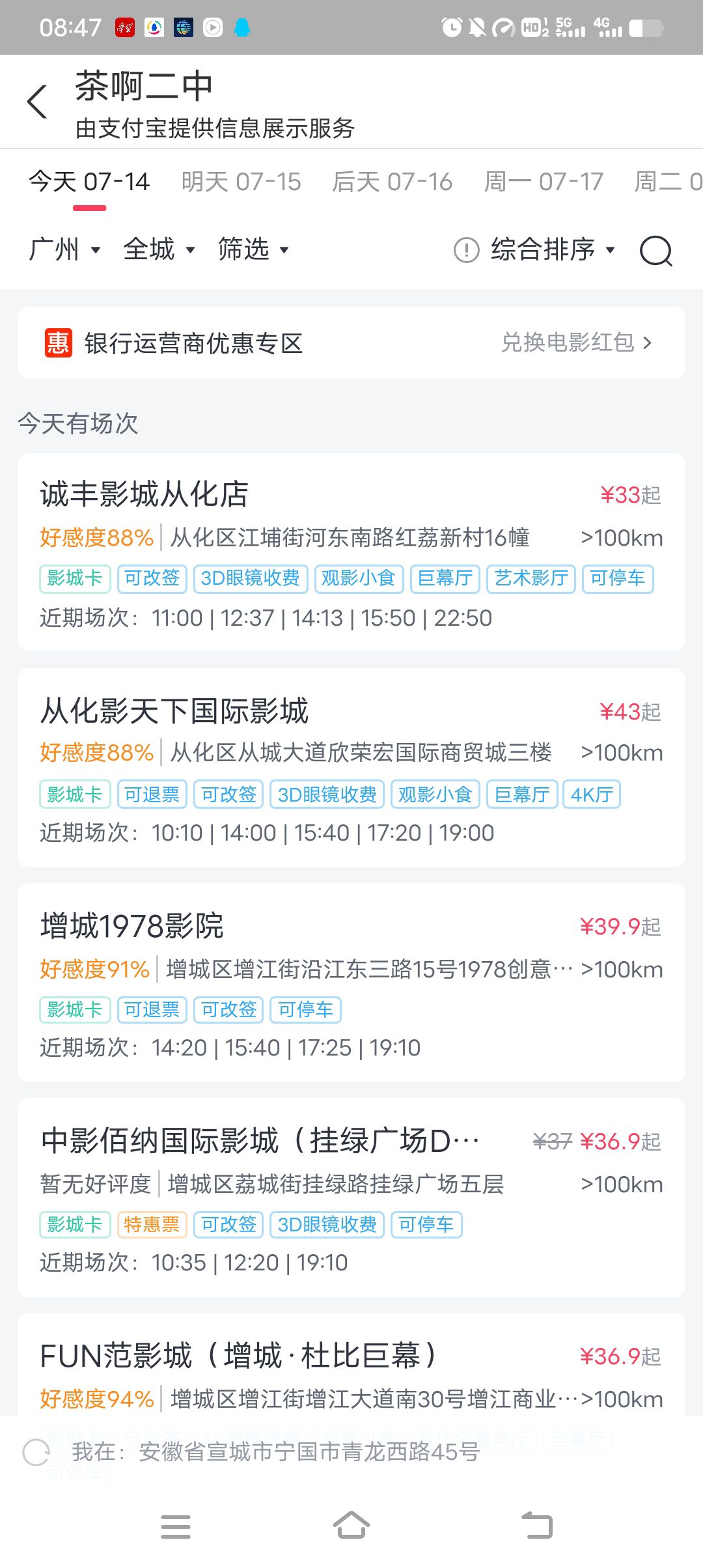The image size is (703, 1568).
Task: Open 兑换电影红包 link
Action: pyautogui.click(x=577, y=343)
